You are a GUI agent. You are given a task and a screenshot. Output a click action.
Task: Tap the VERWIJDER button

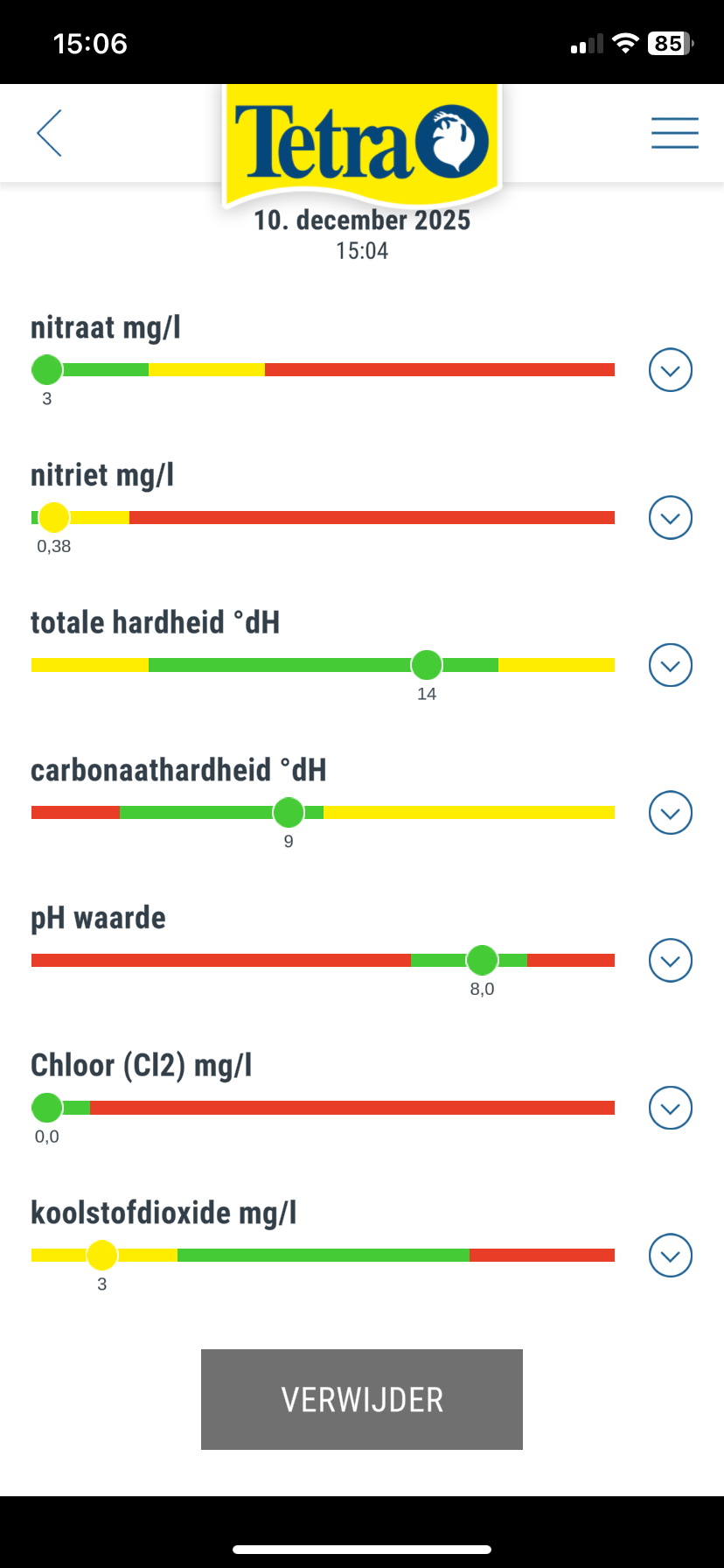coord(362,1399)
